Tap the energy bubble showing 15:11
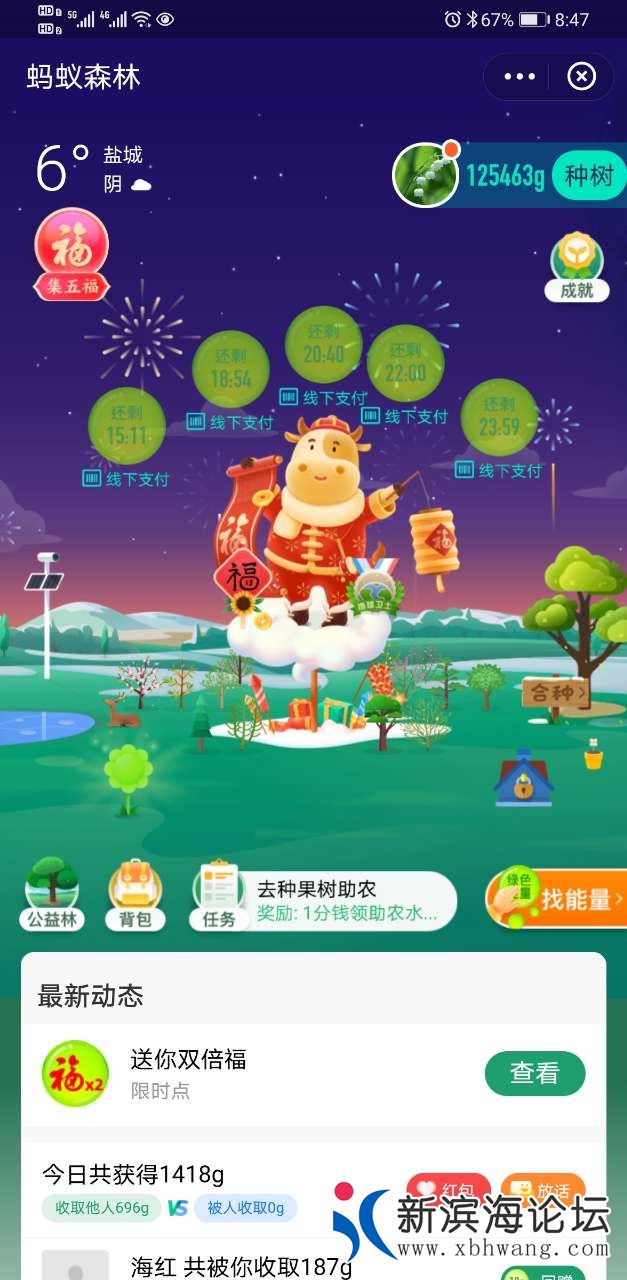Viewport: 627px width, 1280px height. (x=127, y=425)
